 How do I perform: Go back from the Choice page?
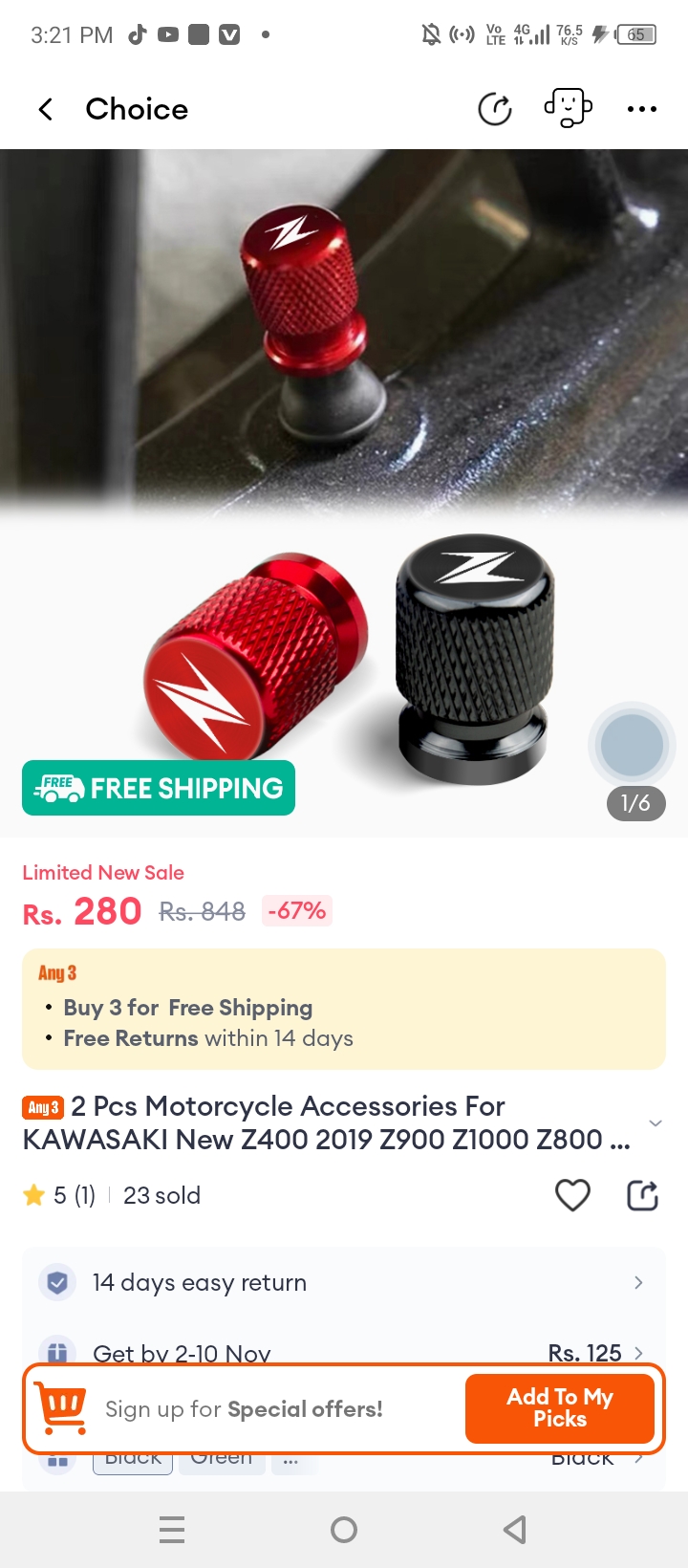pyautogui.click(x=45, y=109)
